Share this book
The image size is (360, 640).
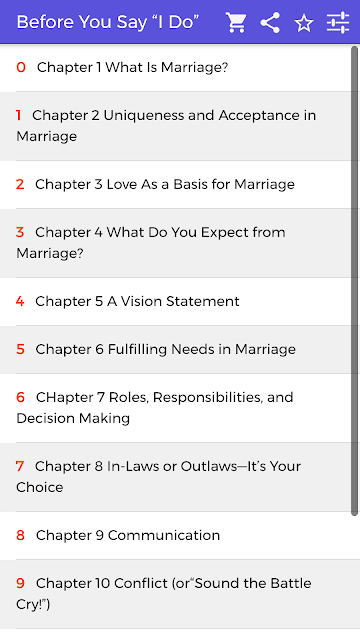coord(270,22)
